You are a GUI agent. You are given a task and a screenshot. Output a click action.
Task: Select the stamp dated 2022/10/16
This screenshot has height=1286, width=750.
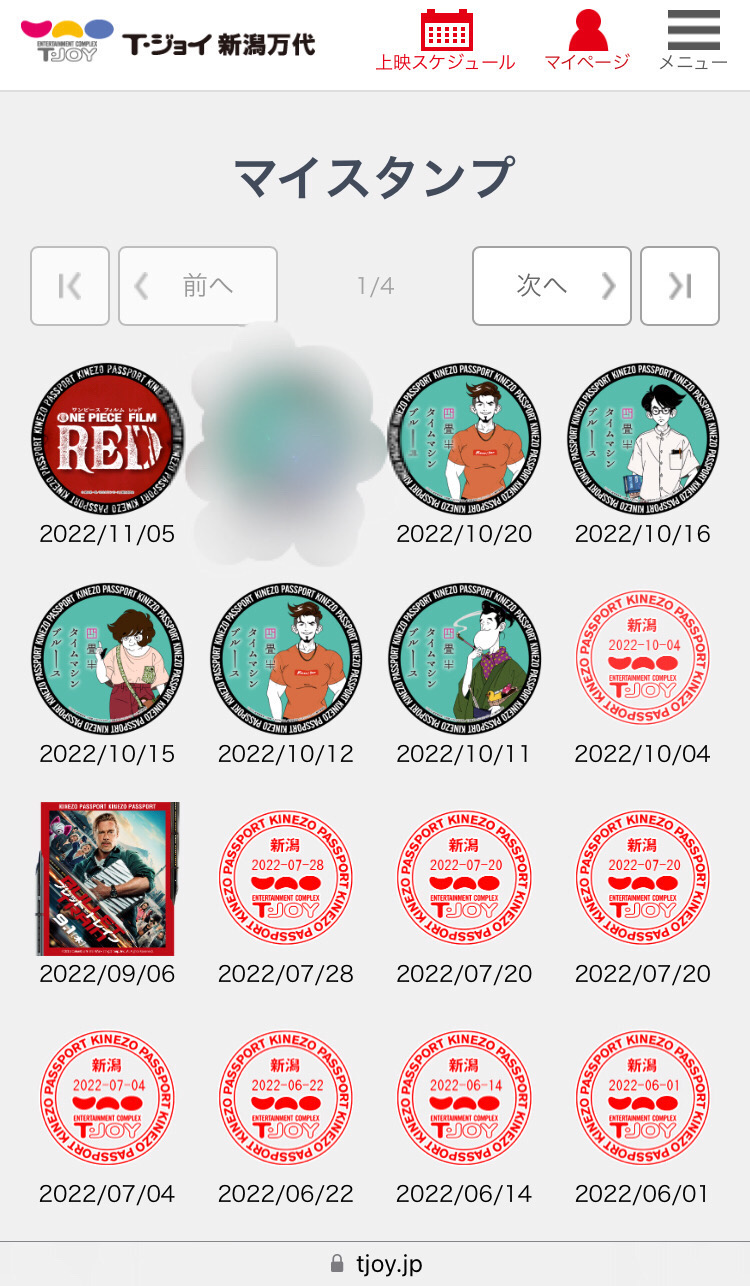point(643,439)
